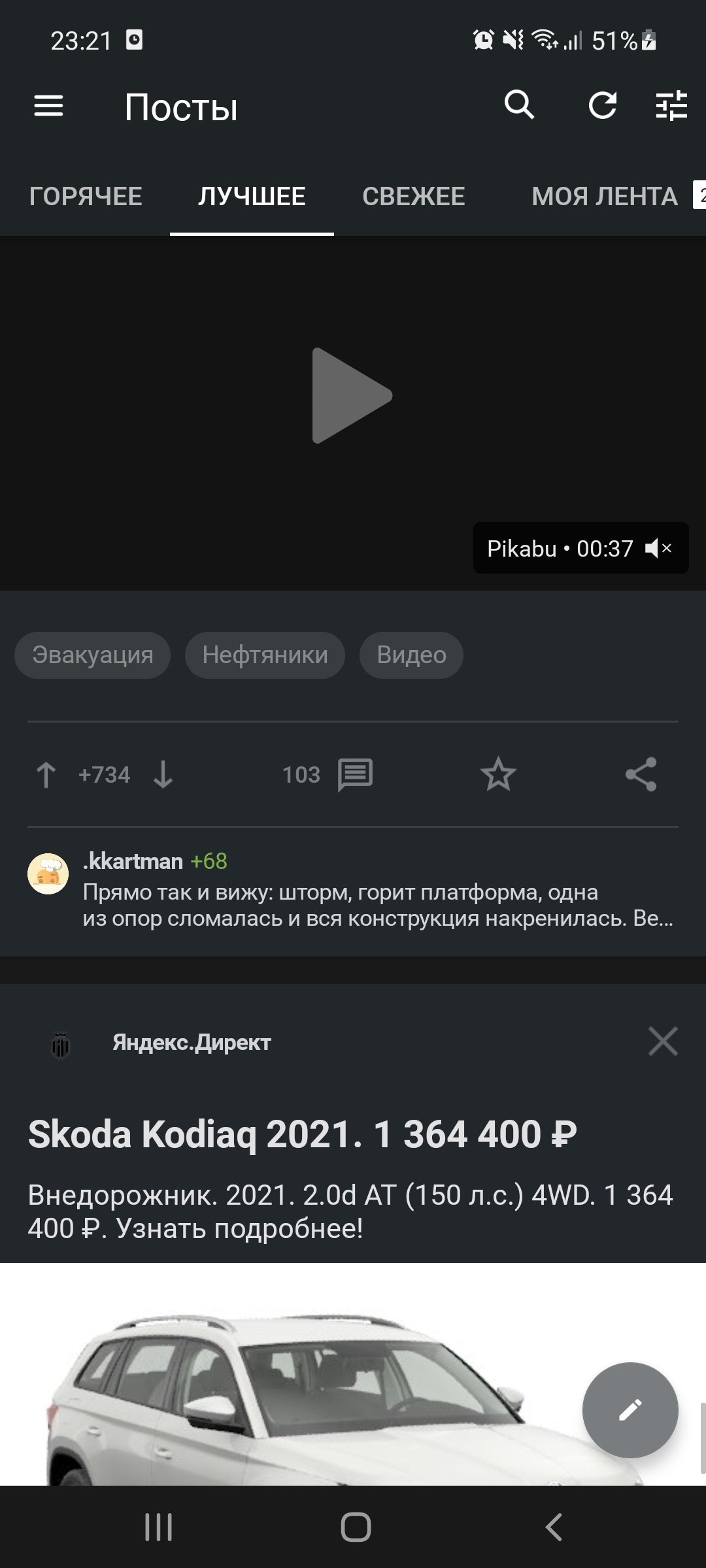
Task: Dismiss the Яндекс.Директ ad
Action: pos(663,1041)
